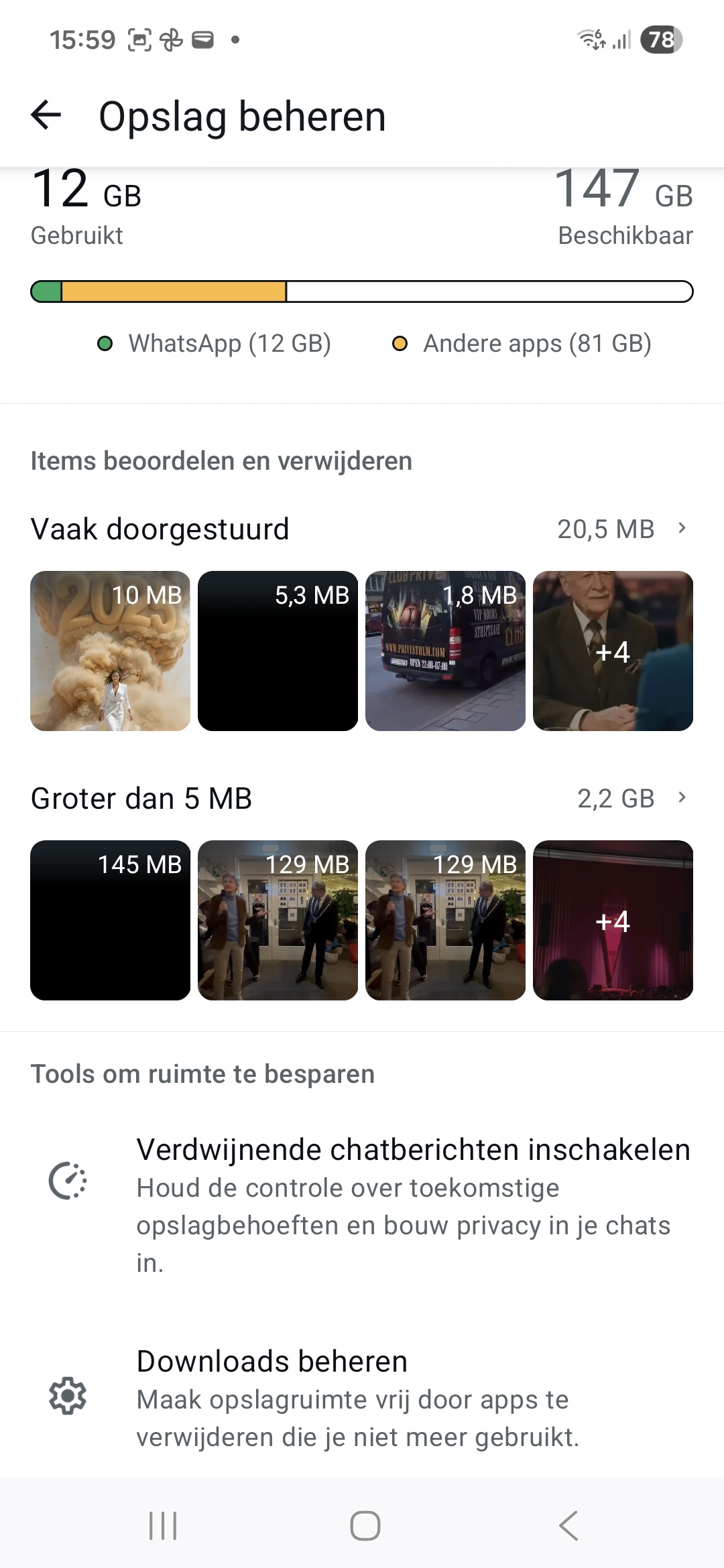
Task: Open the 10 MB image thumbnail
Action: 111,650
